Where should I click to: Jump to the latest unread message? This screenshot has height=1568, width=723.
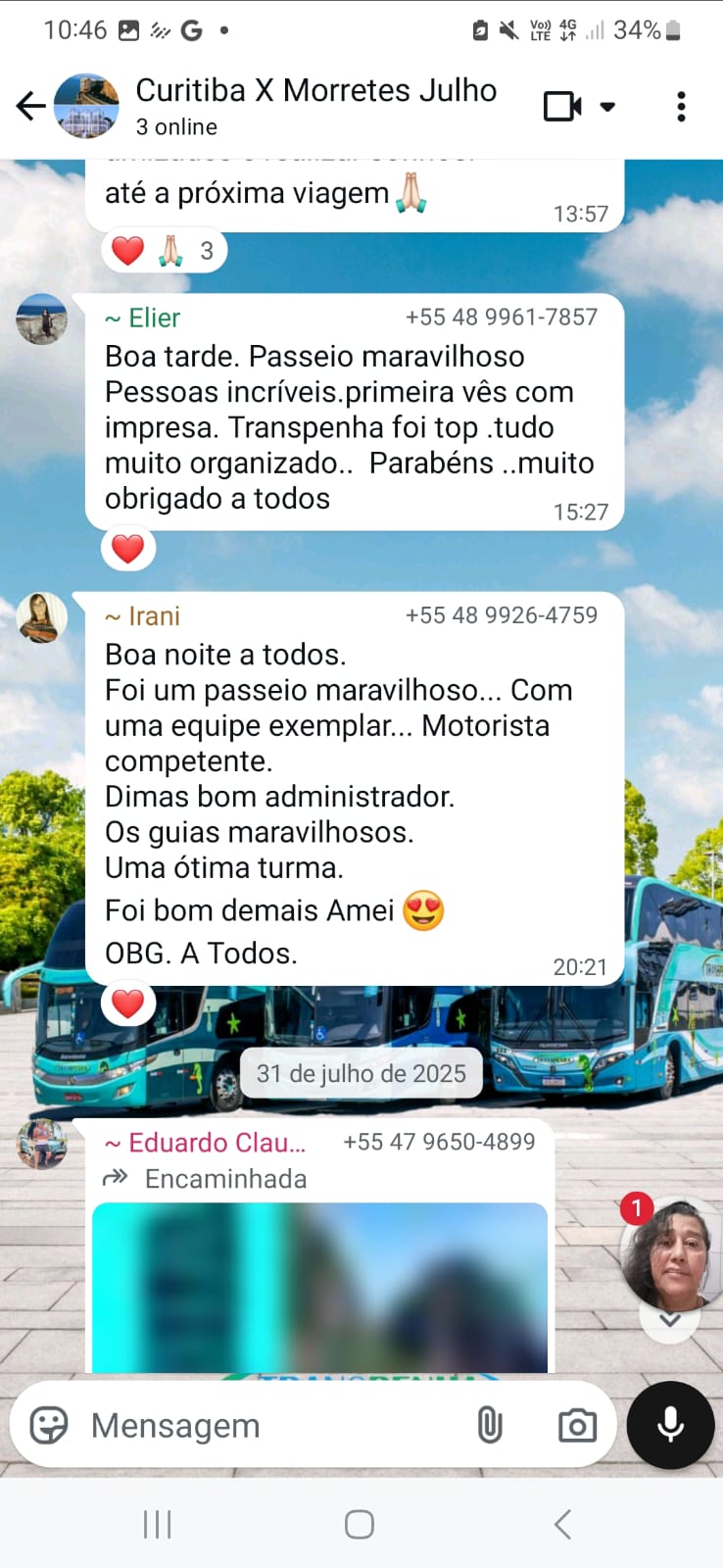[670, 1319]
